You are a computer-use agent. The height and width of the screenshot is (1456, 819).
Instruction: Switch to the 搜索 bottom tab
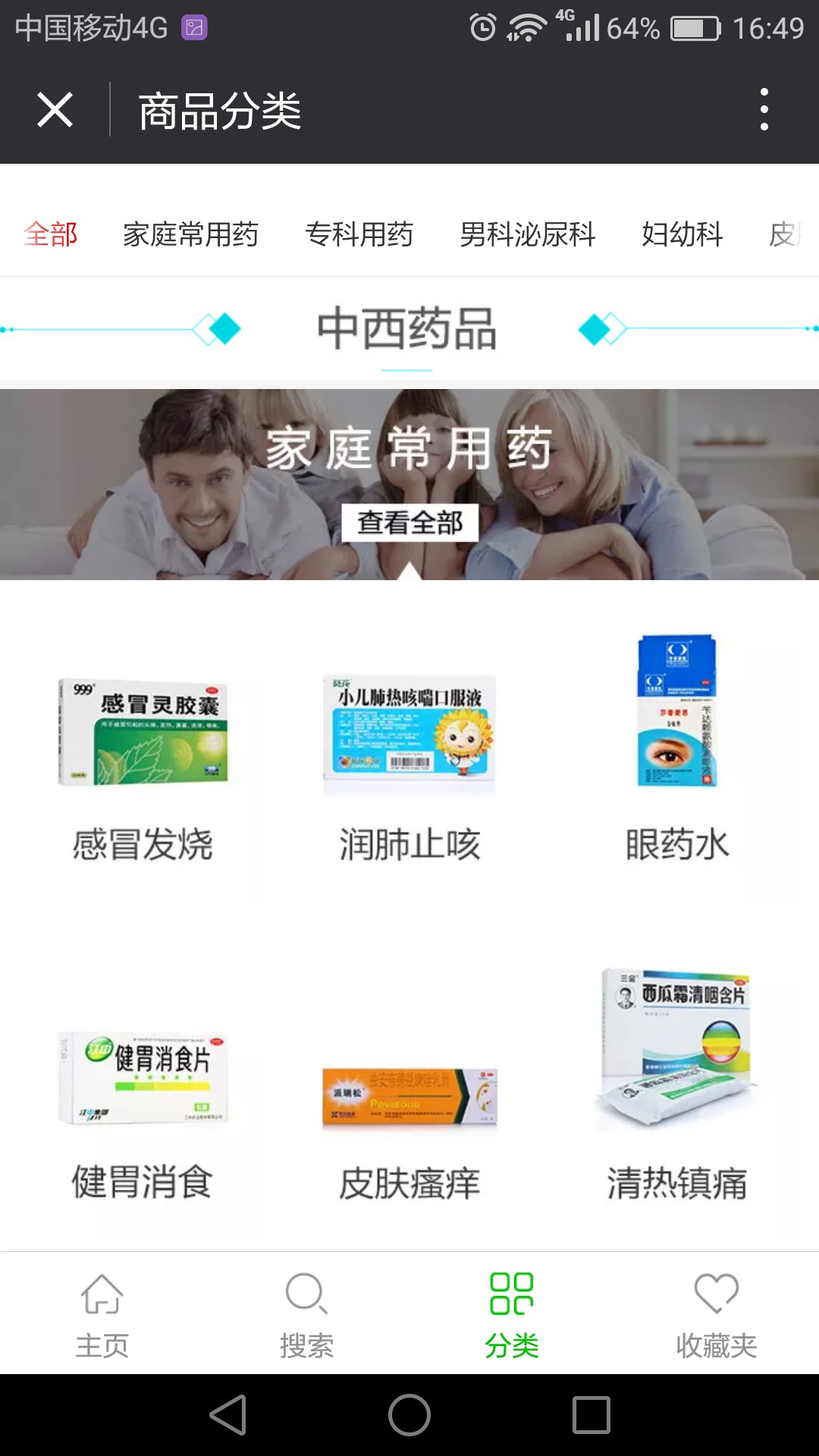[x=306, y=1313]
